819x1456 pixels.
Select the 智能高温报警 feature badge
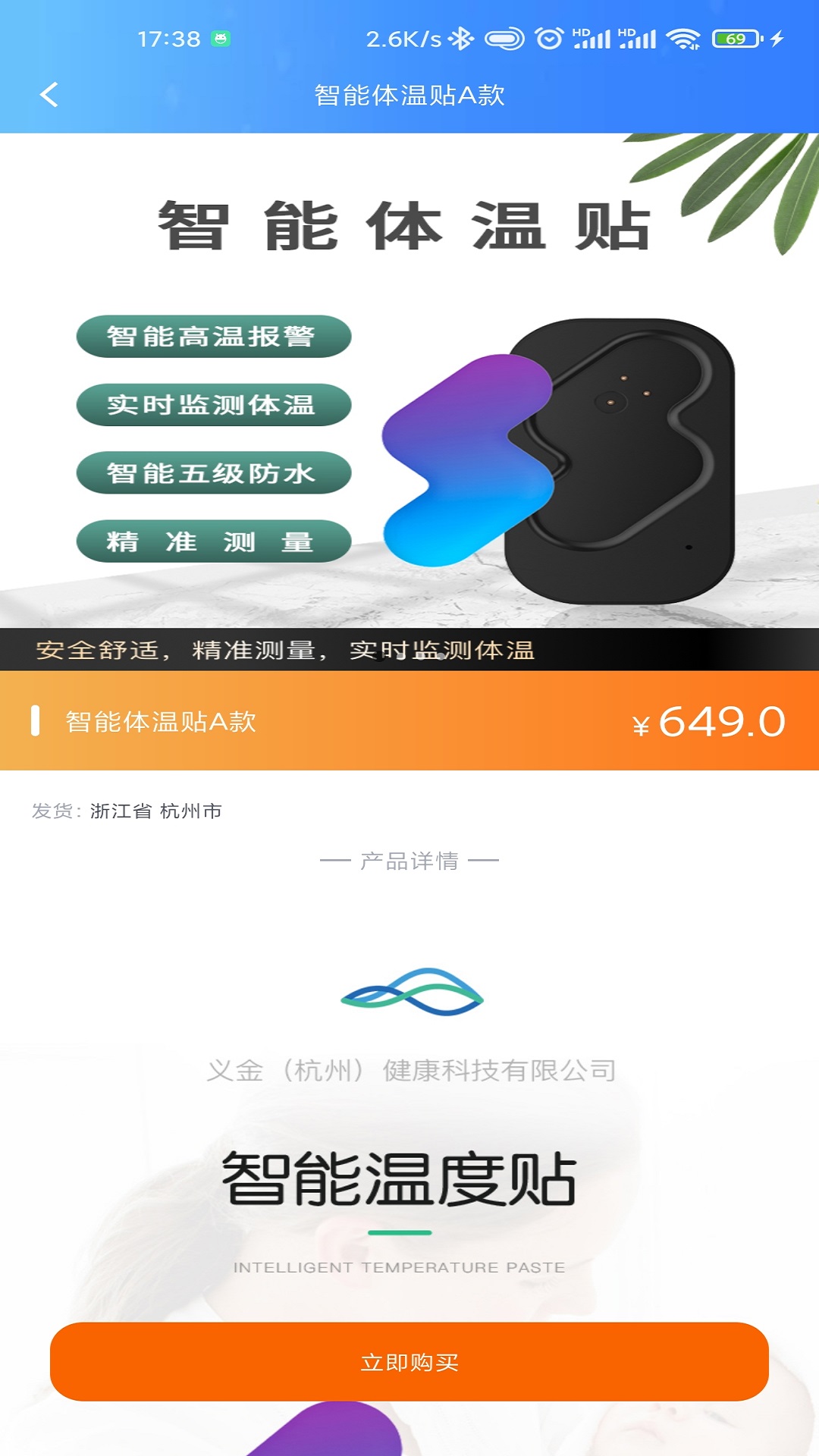click(213, 334)
